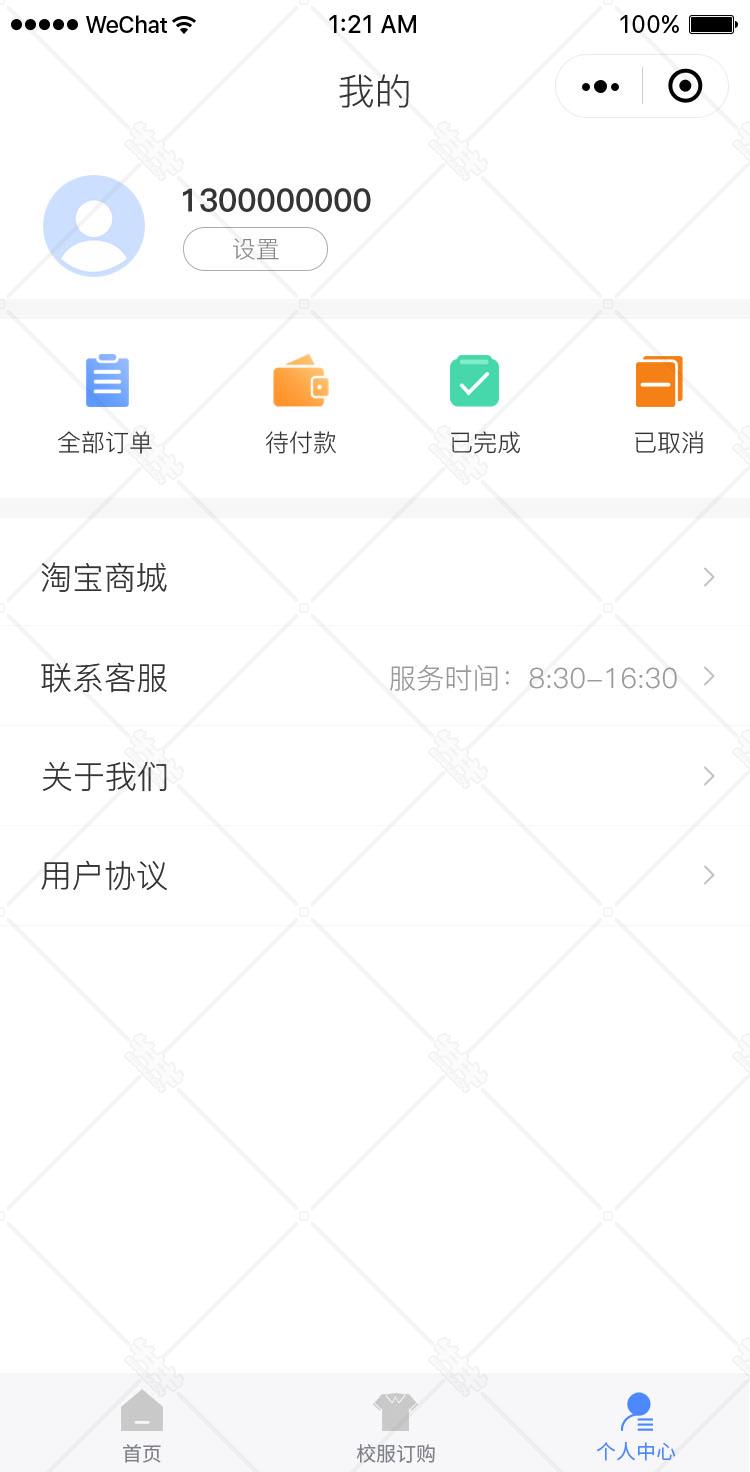Open 联系客服 customer service
This screenshot has height=1472, width=750.
(375, 677)
